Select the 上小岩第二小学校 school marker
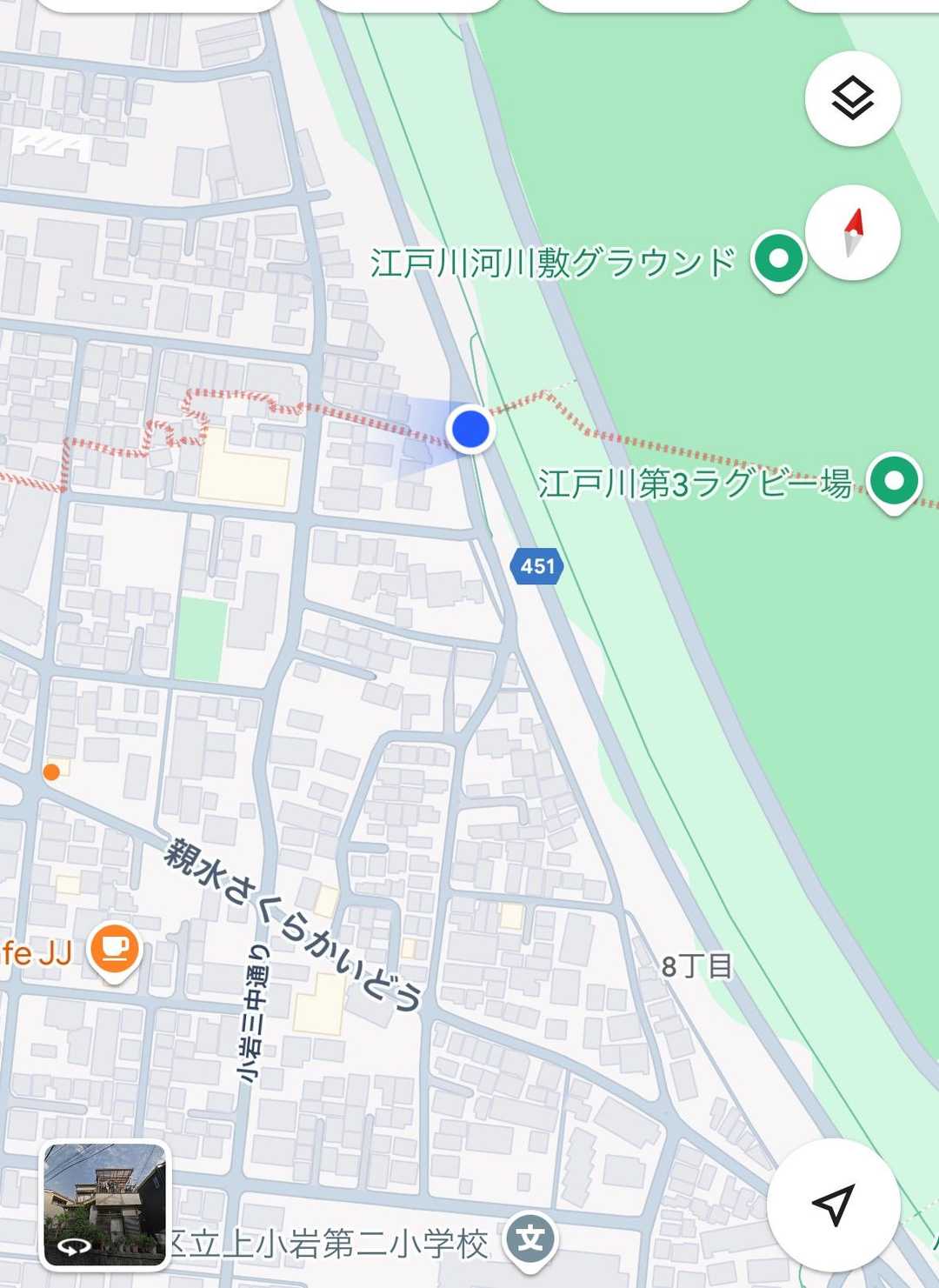939x1288 pixels. 530,1238
